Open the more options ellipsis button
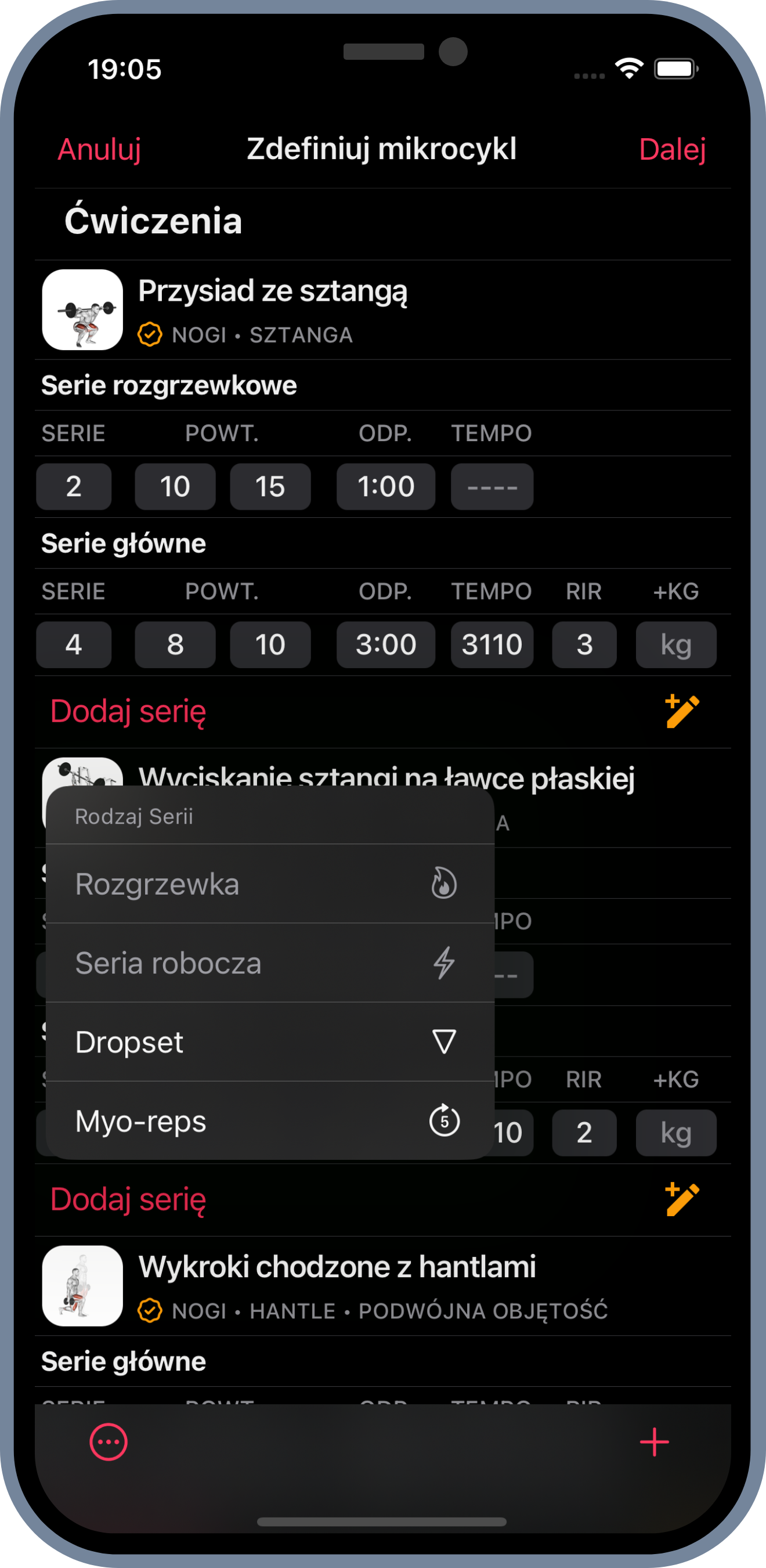The image size is (766, 1568). pos(109,1442)
